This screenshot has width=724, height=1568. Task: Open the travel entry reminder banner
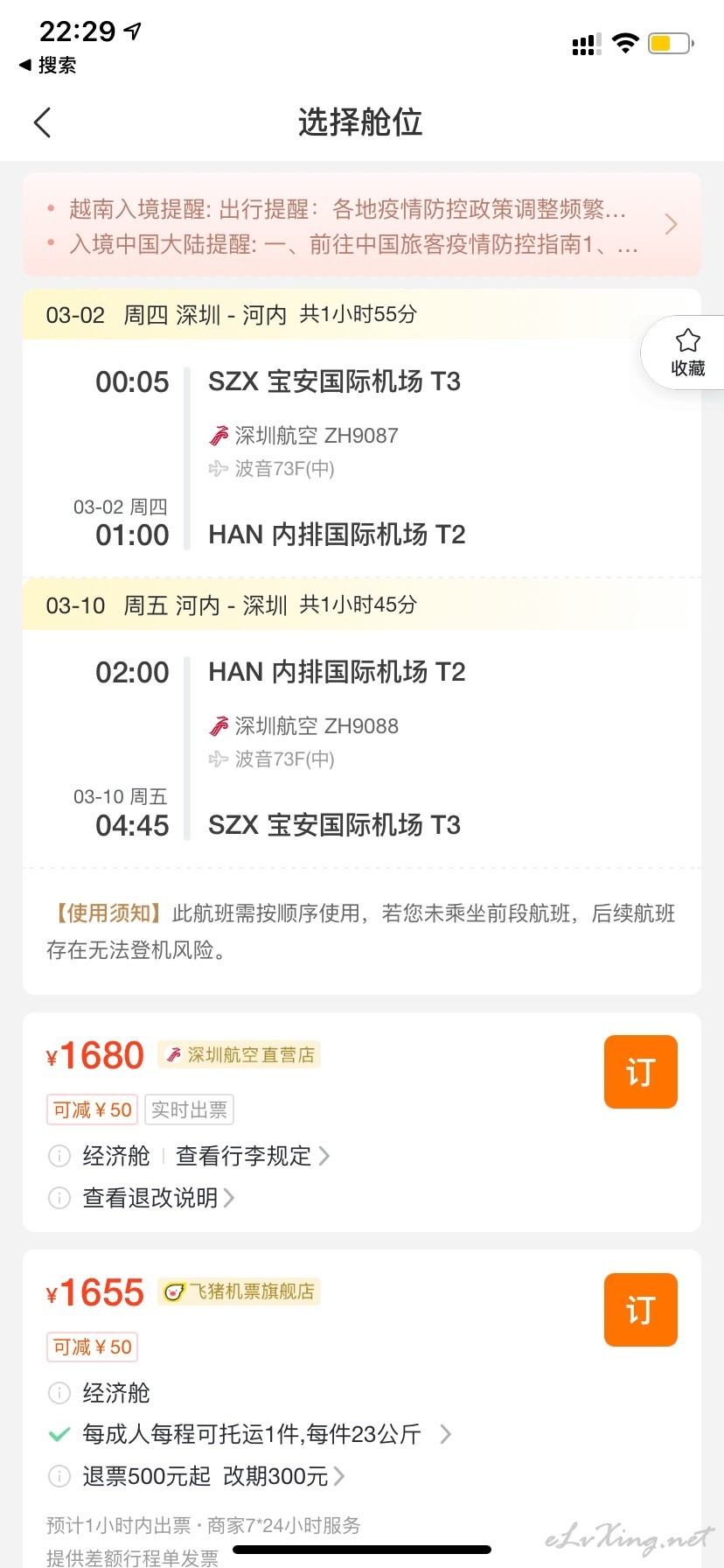pos(362,225)
